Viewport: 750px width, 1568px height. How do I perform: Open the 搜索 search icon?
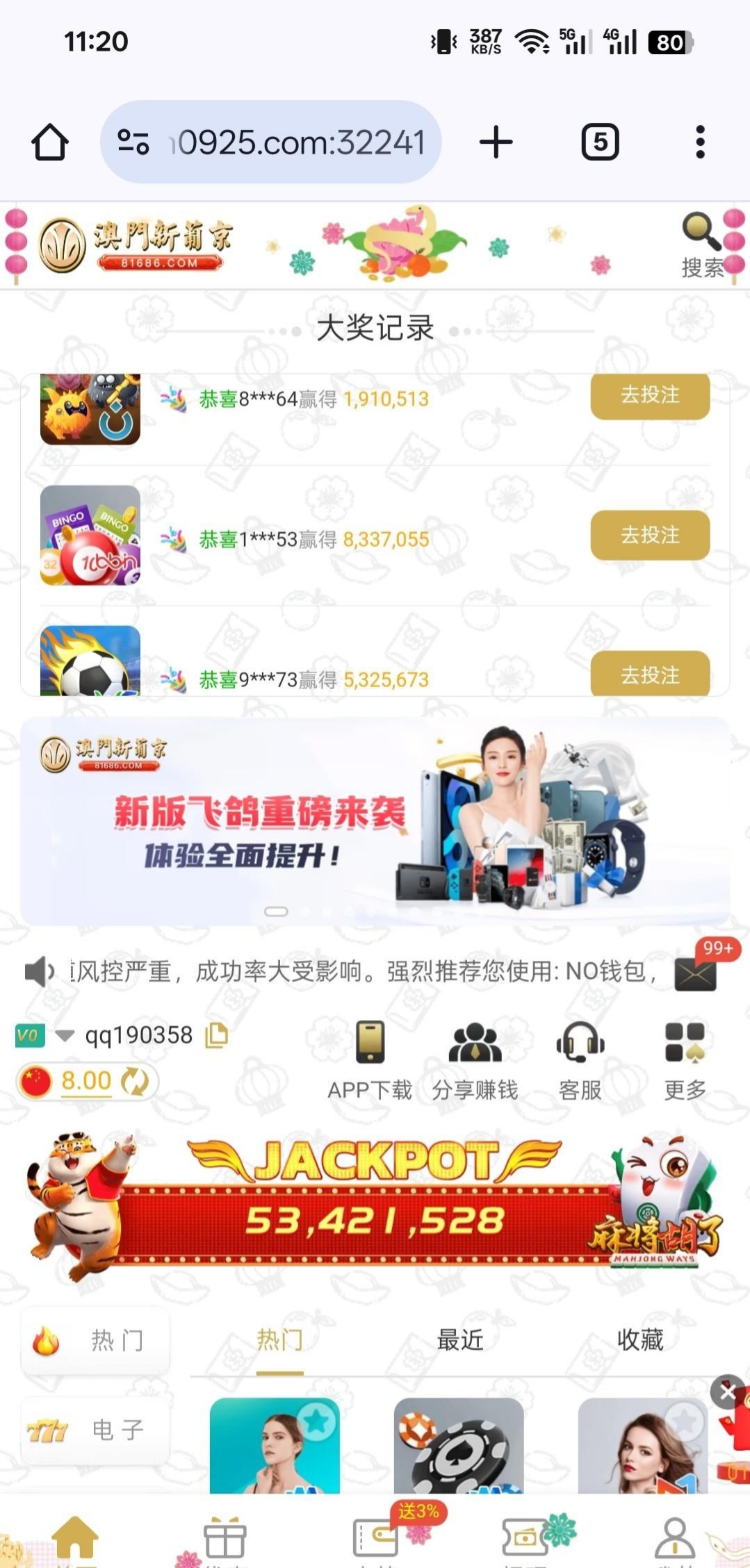point(702,245)
